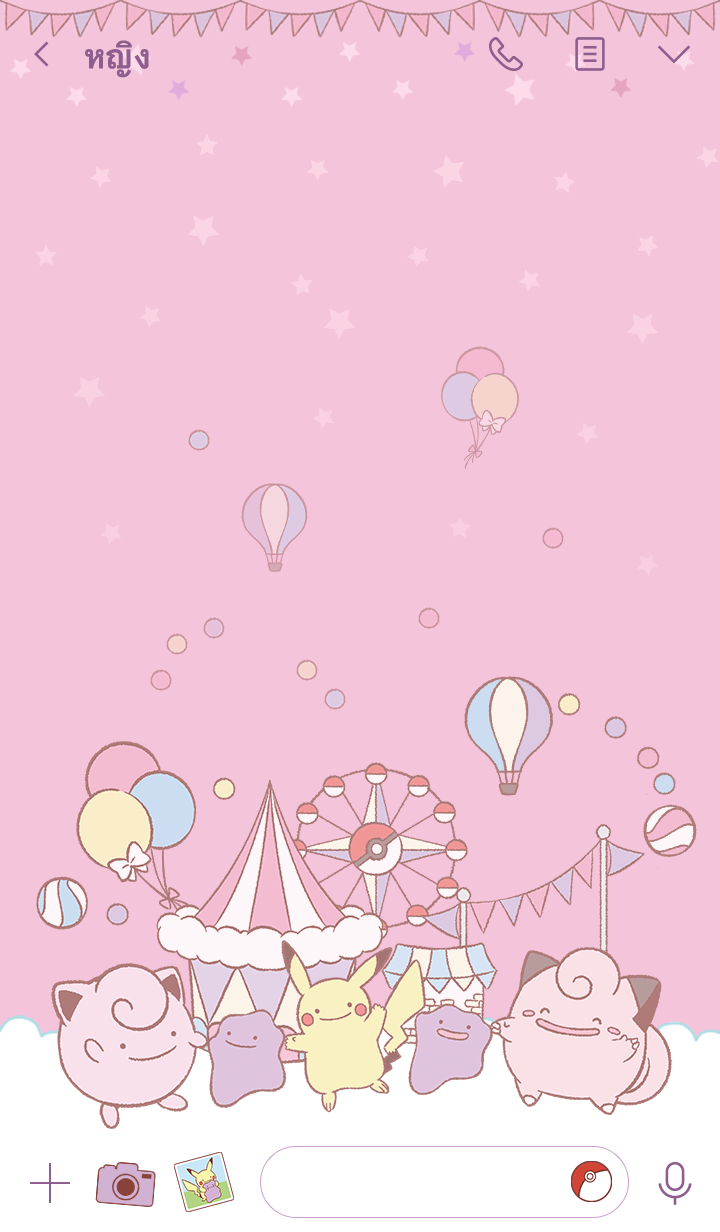Screen dimensions: 720x1232
Task: Open the camera to take a photo
Action: (x=125, y=1183)
